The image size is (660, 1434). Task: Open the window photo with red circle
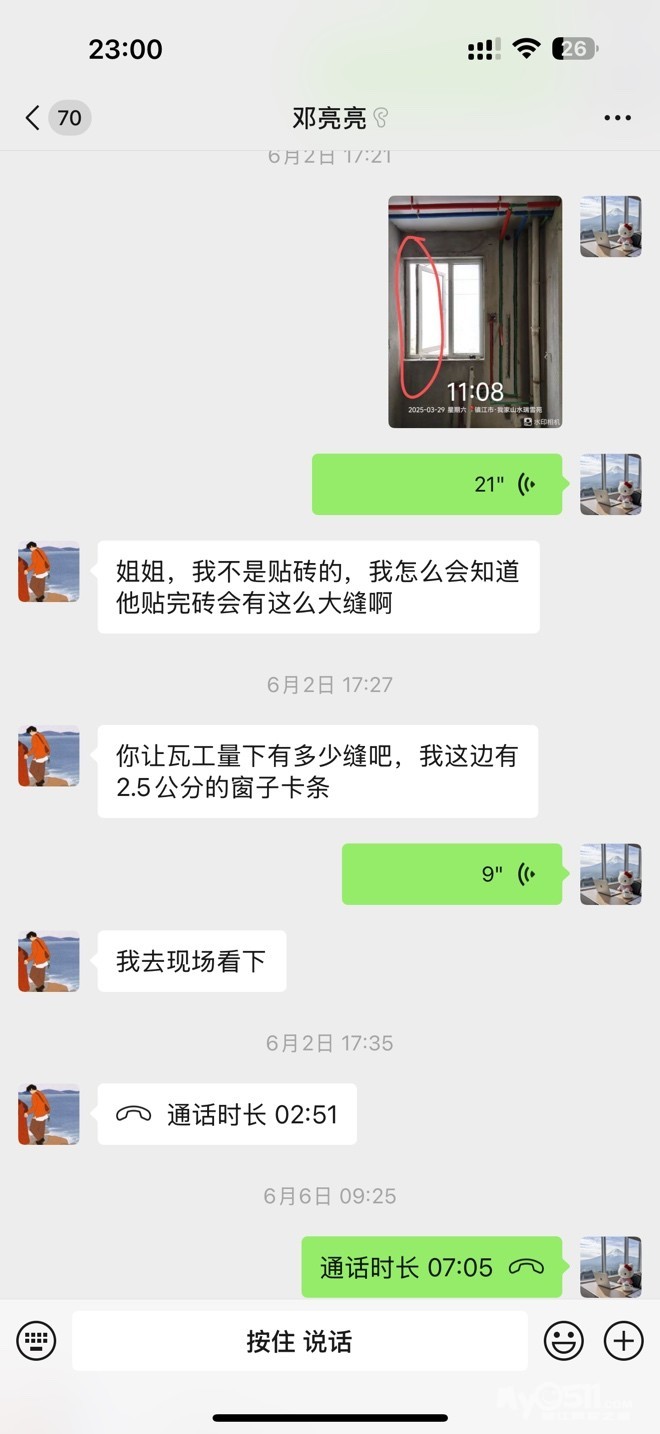[x=475, y=312]
